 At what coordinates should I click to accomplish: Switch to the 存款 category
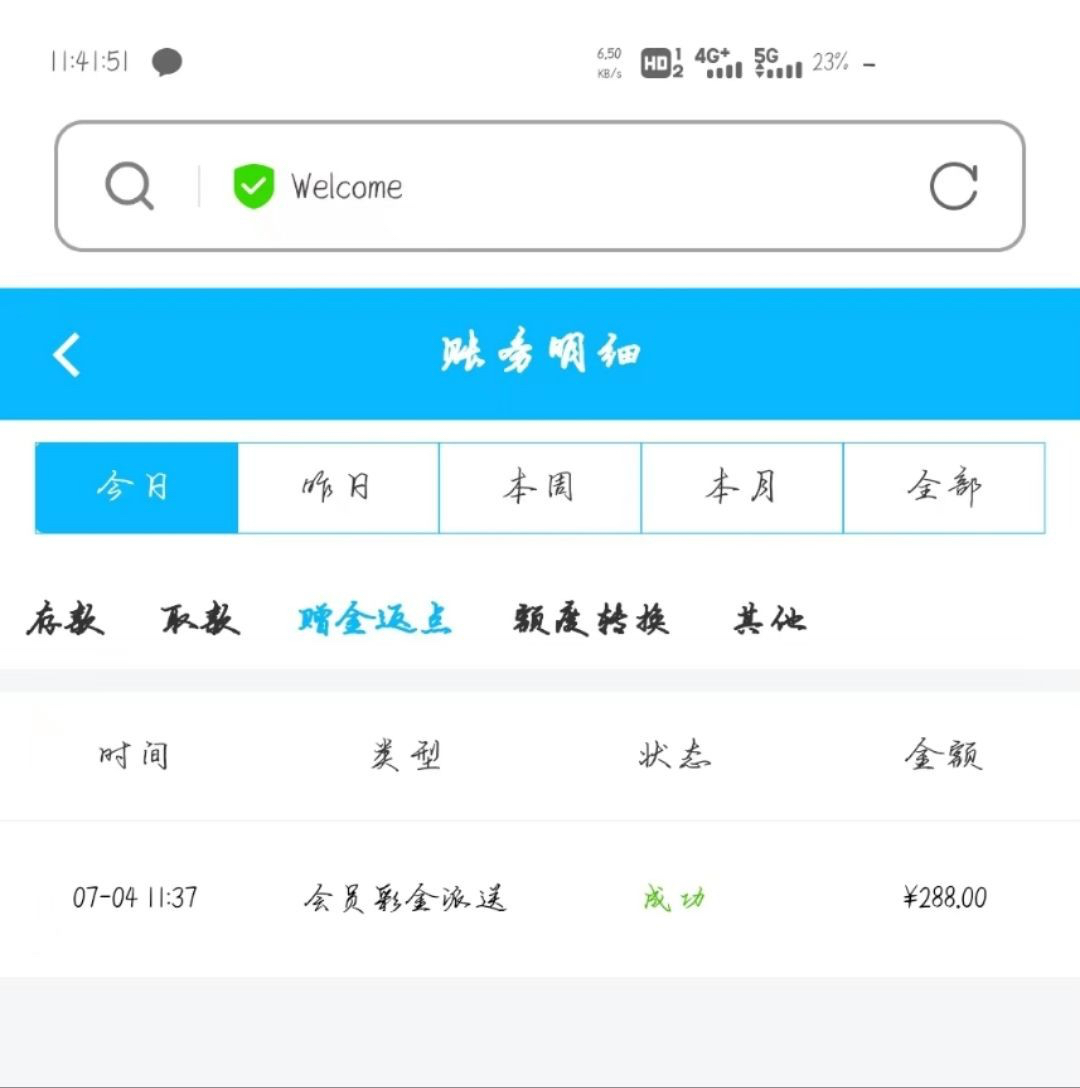tap(65, 620)
